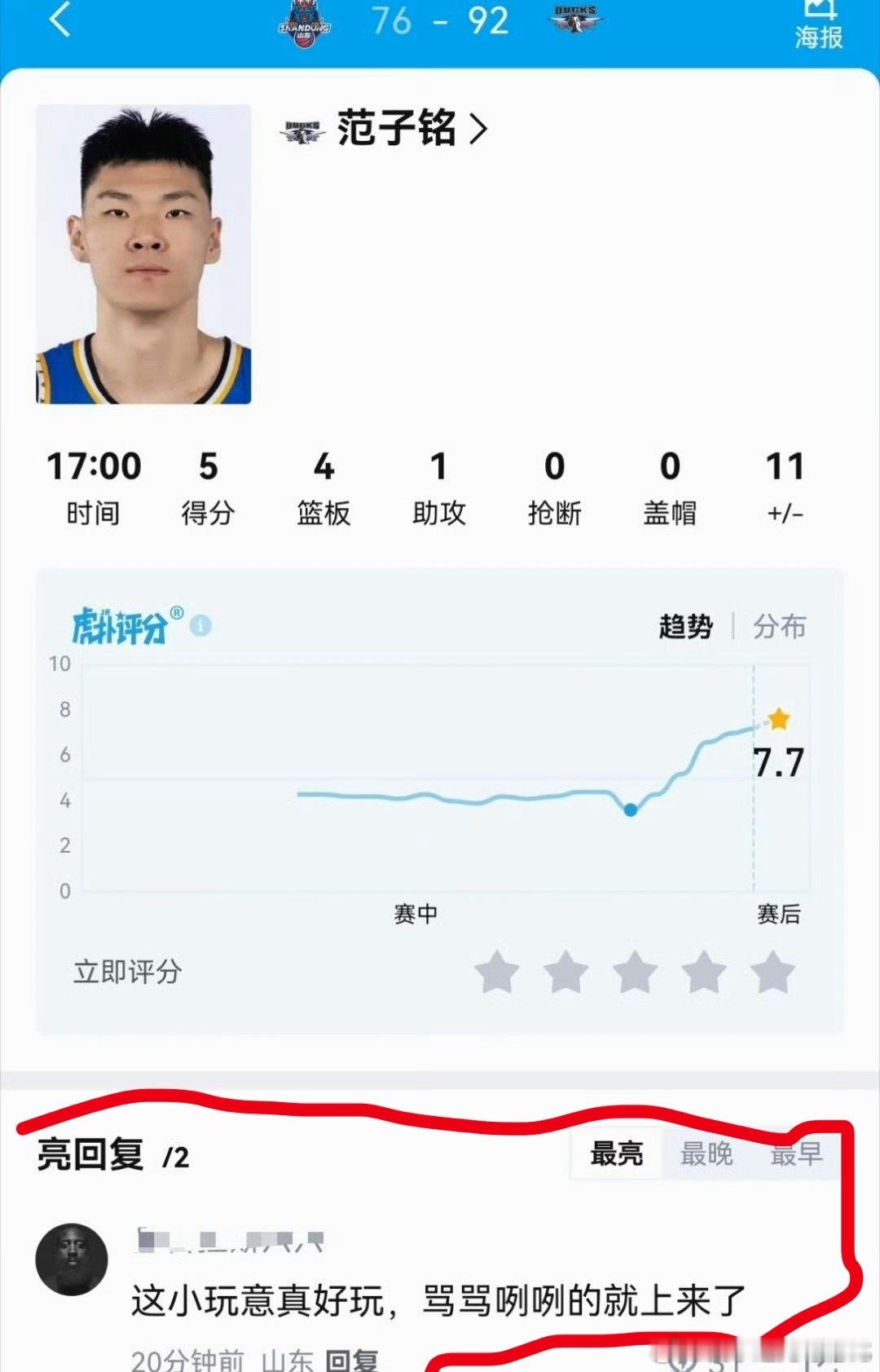880x1372 pixels.
Task: Switch to the 最早 replies tab
Action: [x=796, y=1154]
